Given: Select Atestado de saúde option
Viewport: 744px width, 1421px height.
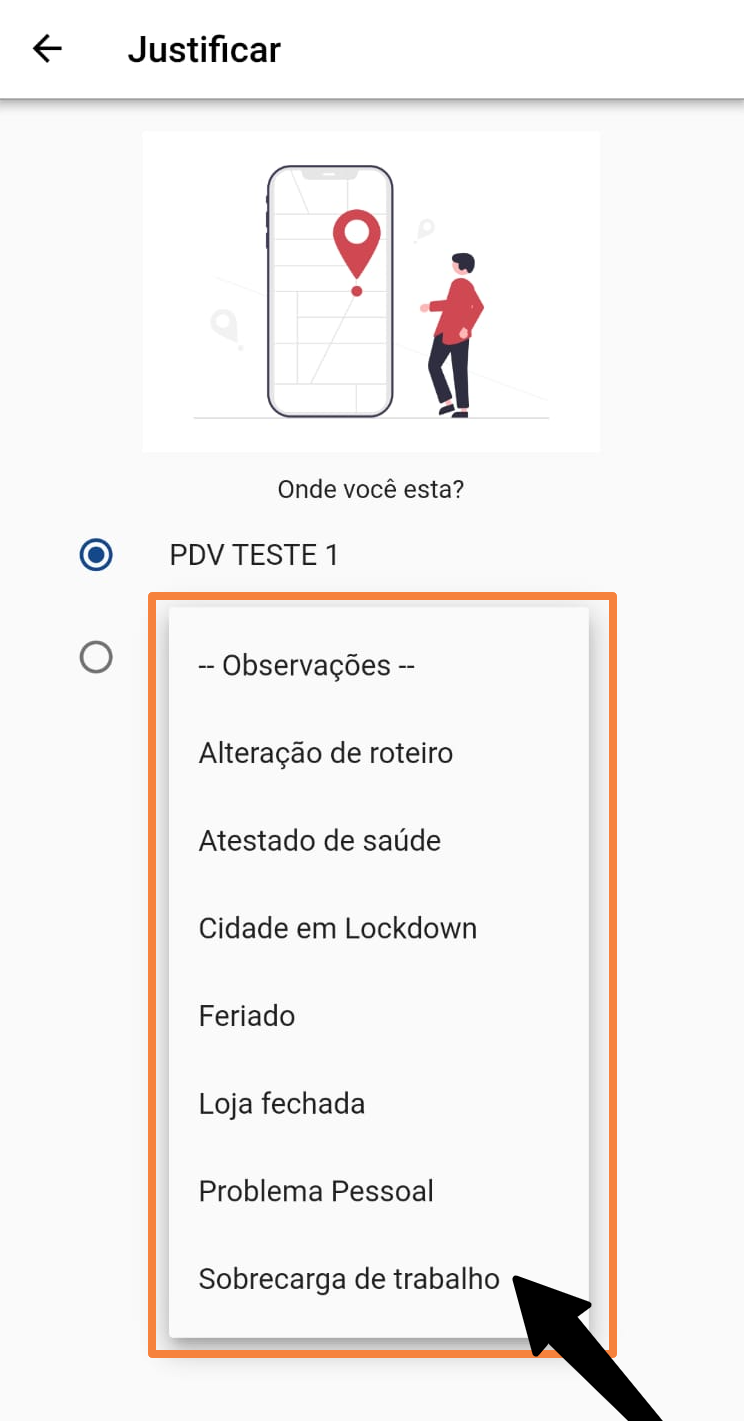Looking at the screenshot, I should pyautogui.click(x=378, y=841).
